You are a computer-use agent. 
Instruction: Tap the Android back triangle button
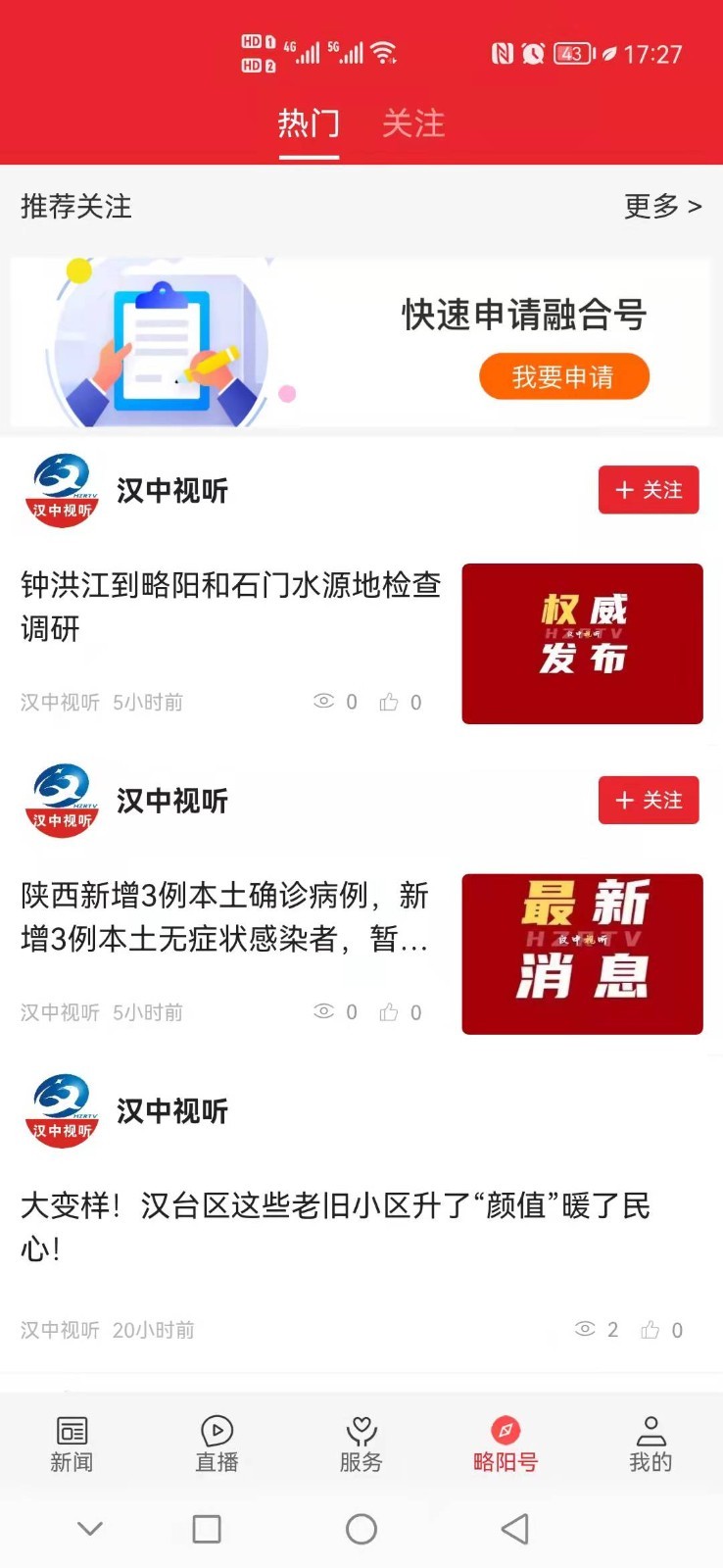click(514, 1529)
